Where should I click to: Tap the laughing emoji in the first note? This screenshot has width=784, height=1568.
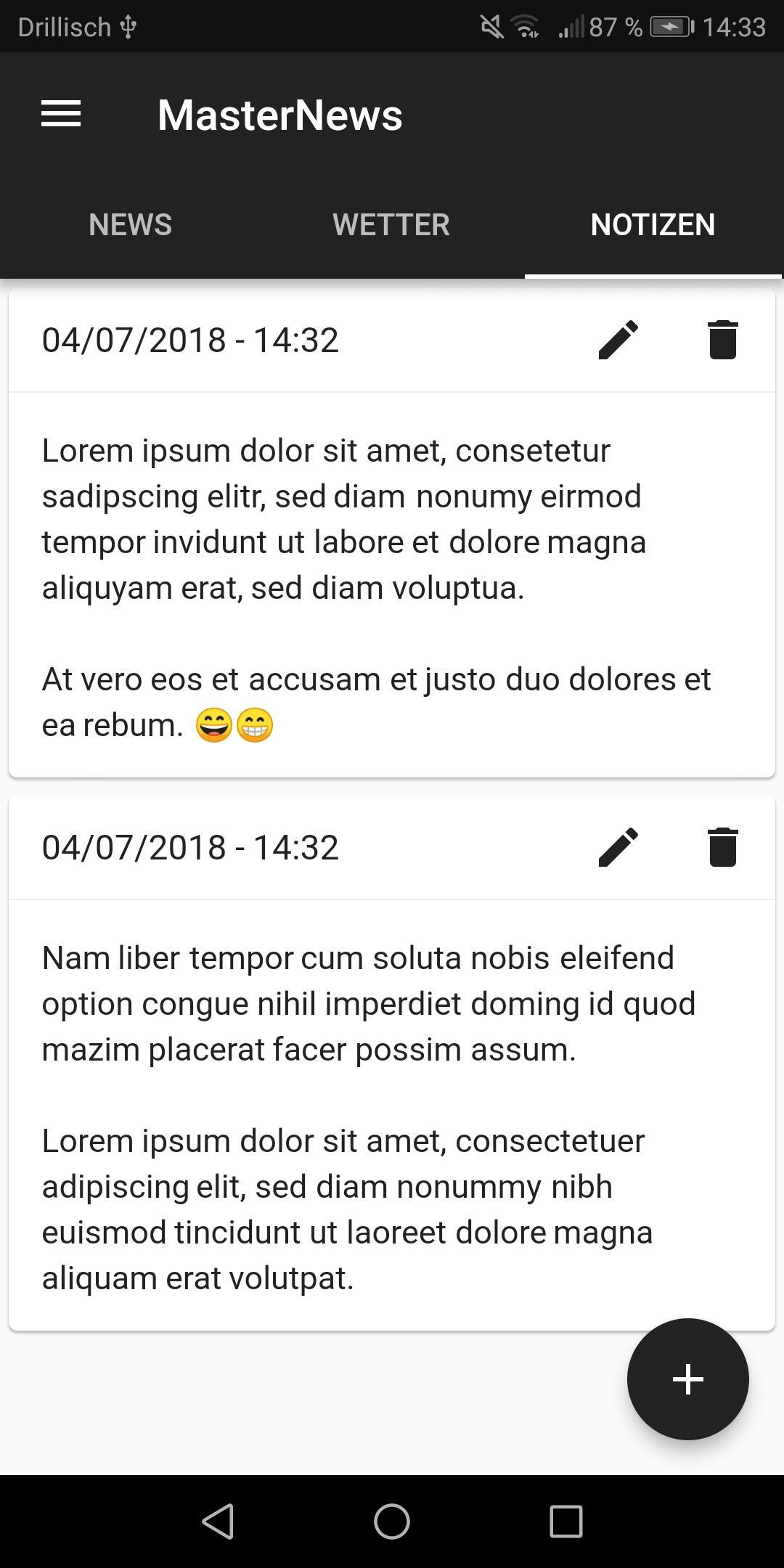point(214,724)
